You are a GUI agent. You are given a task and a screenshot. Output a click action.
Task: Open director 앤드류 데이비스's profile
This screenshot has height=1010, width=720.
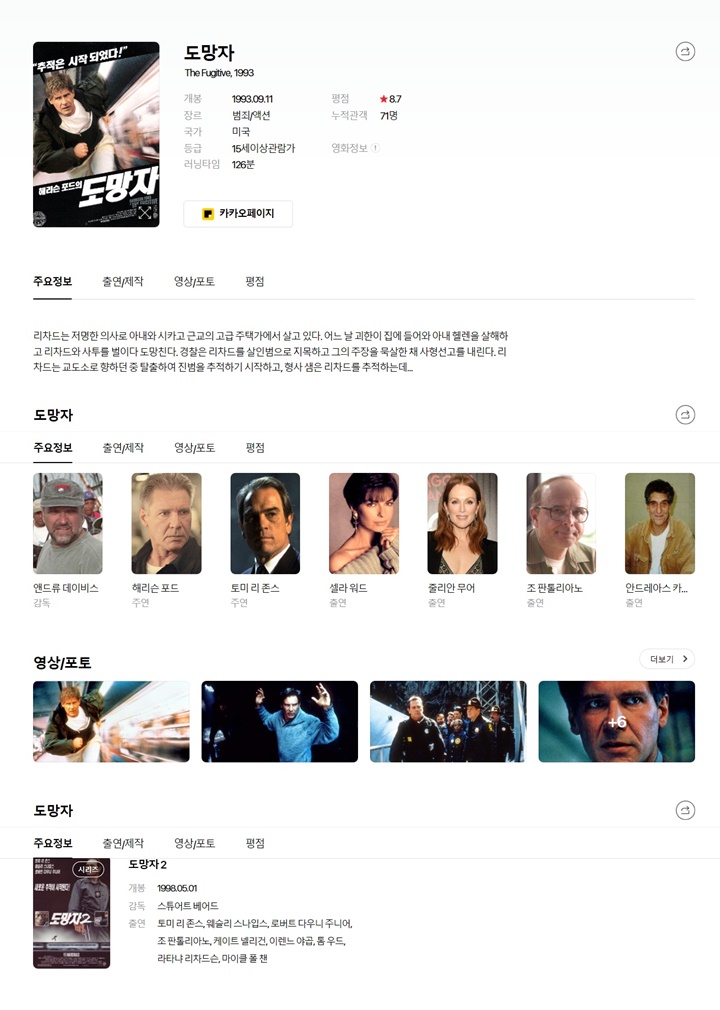[x=67, y=524]
